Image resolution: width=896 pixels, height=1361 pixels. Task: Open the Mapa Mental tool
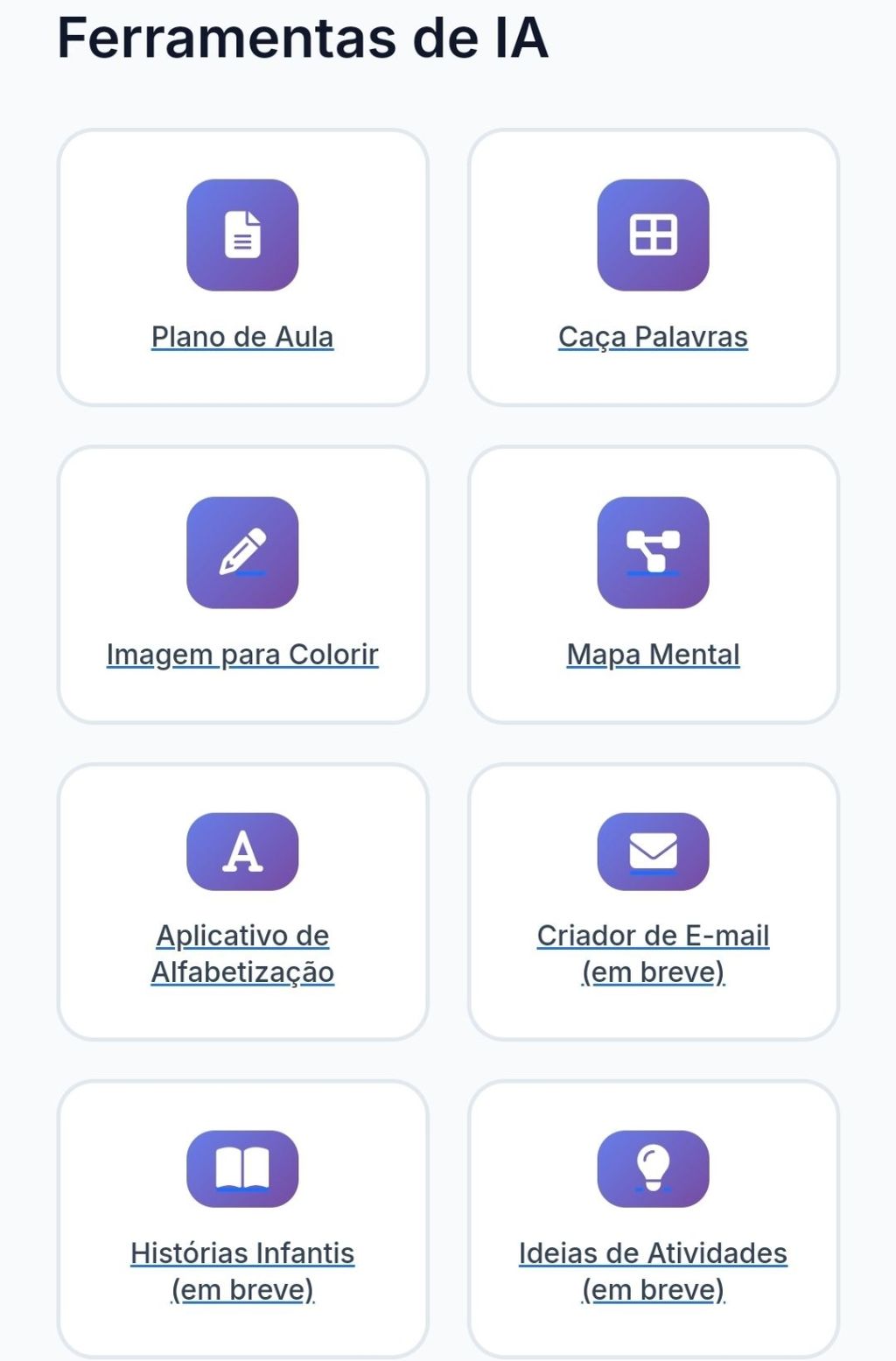click(653, 655)
